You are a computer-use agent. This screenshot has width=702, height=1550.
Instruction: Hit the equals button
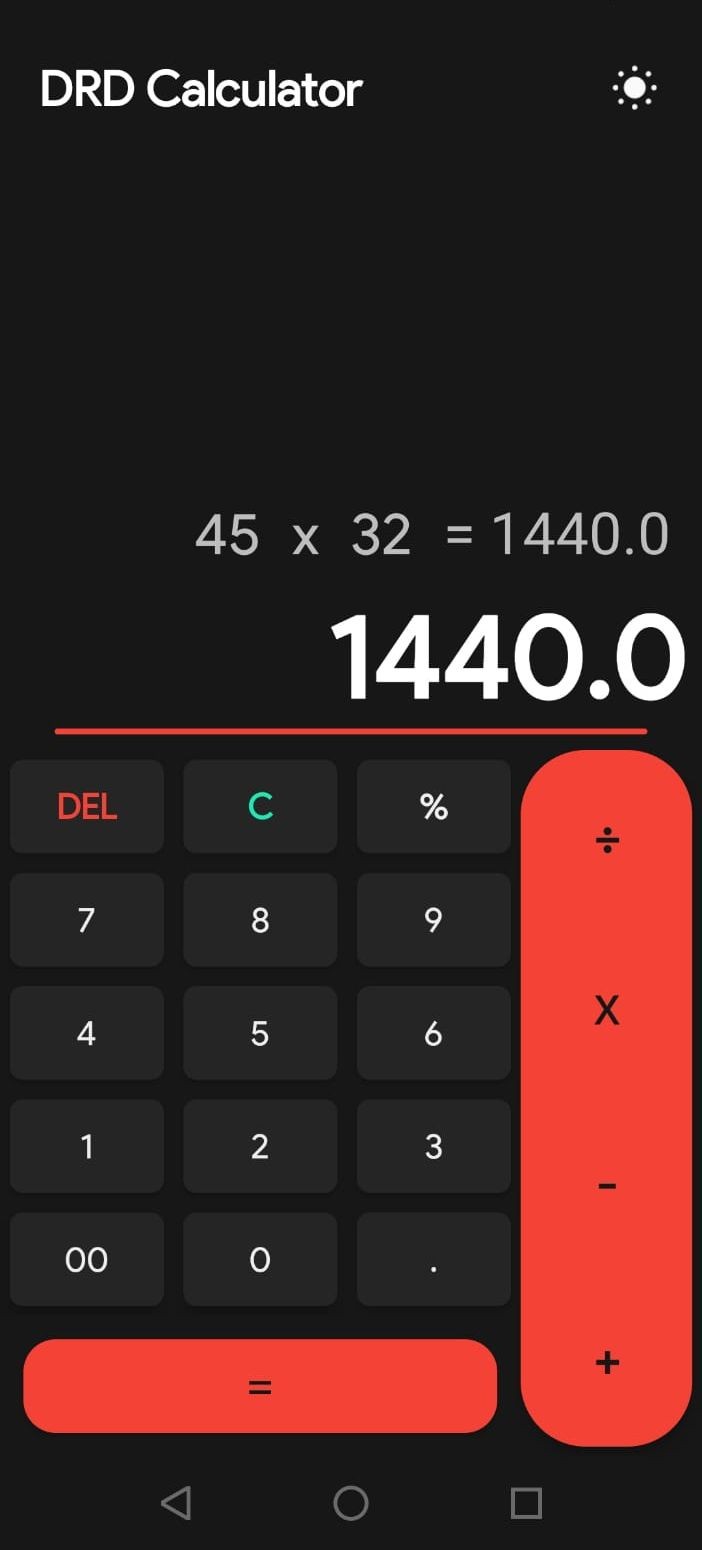click(x=260, y=1386)
